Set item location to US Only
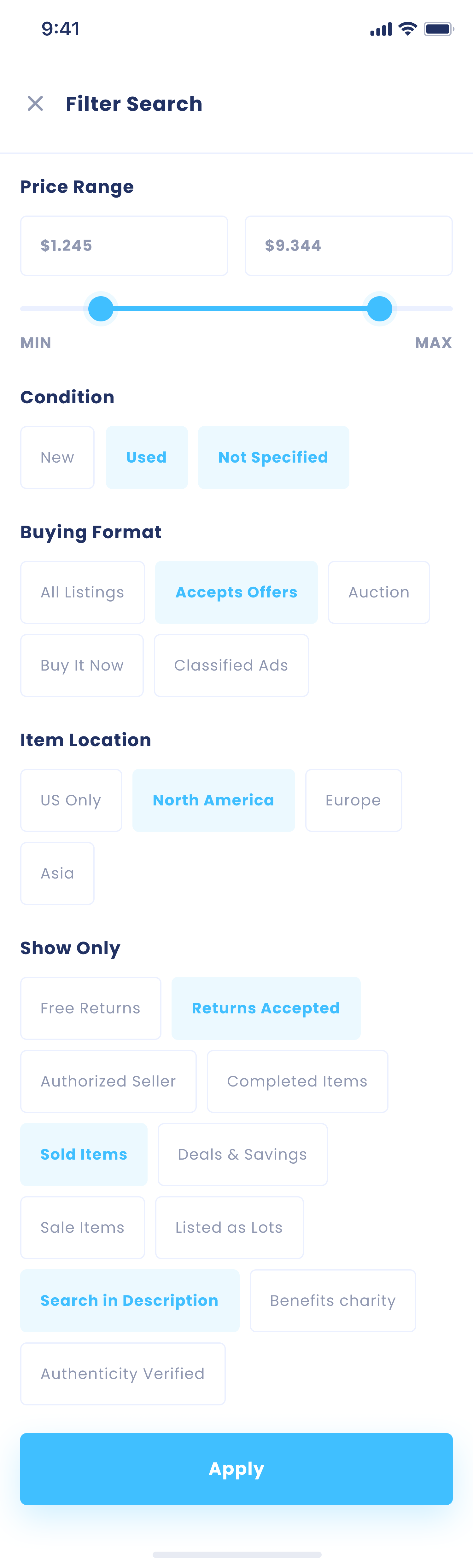This screenshot has height=1568, width=473. 71,800
